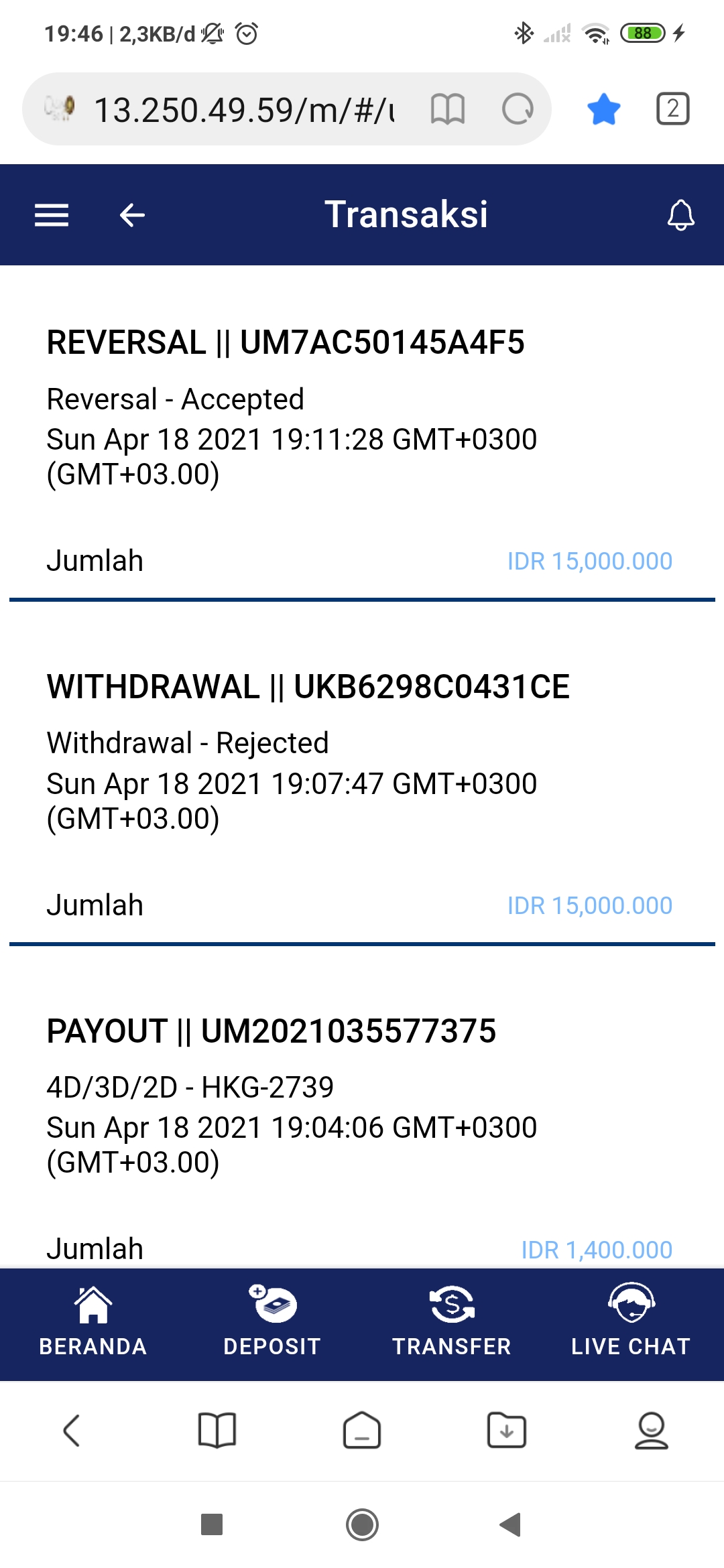
Task: Enable reader mode in the address bar
Action: click(447, 109)
